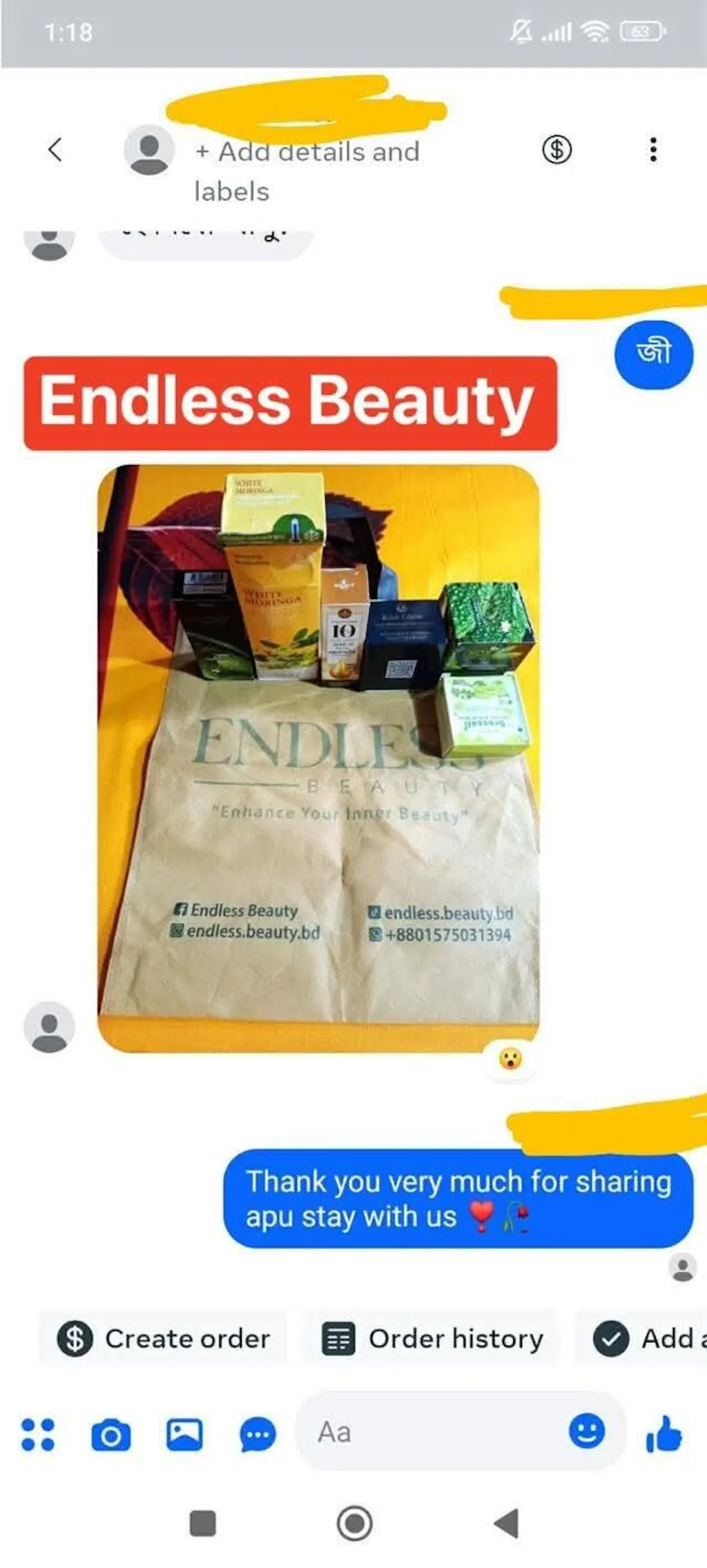Pick an image from the gallery
Viewport: 707px width, 1568px height.
point(184,1435)
